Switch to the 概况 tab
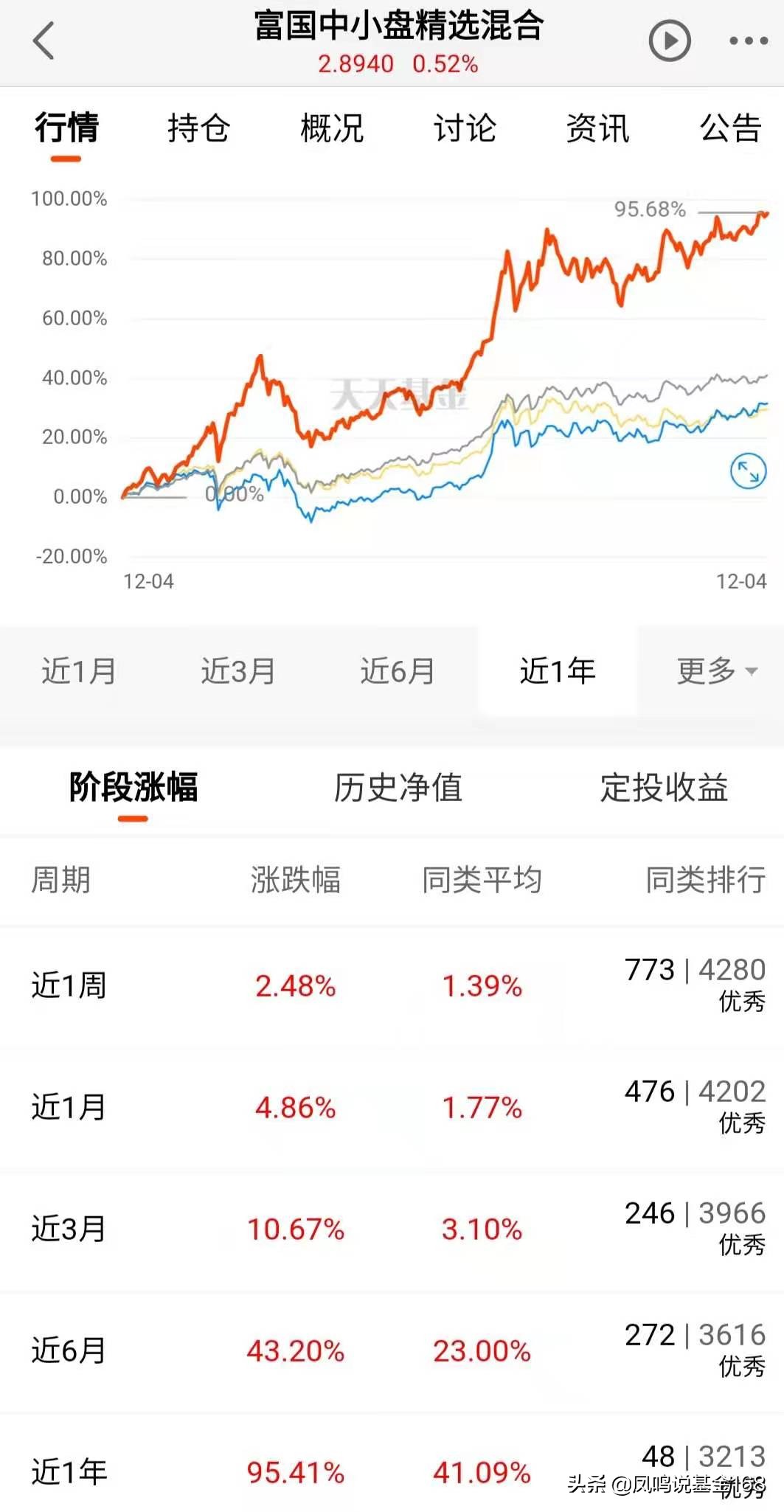 point(332,129)
